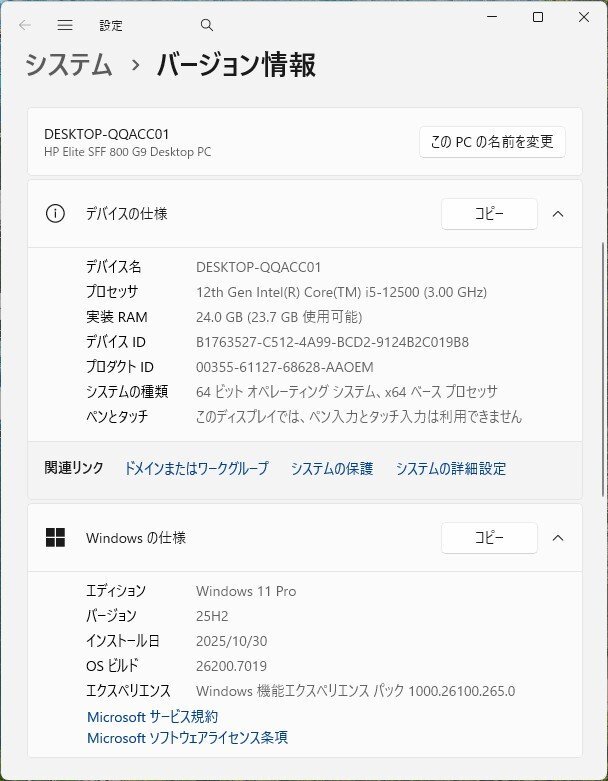This screenshot has height=781, width=608.
Task: Open the Microsoft サービス規約 link
Action: click(152, 716)
